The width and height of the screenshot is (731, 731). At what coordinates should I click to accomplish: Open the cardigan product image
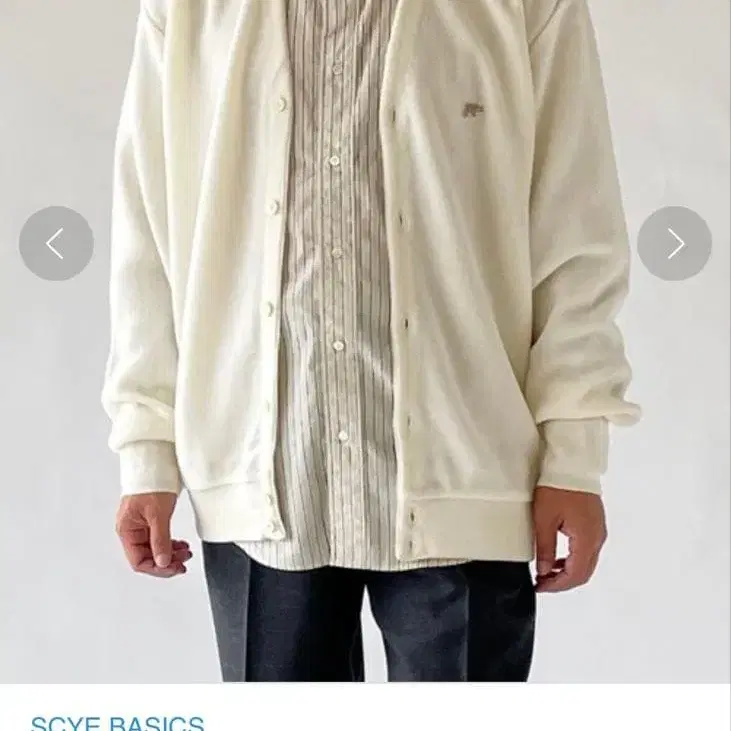366,341
